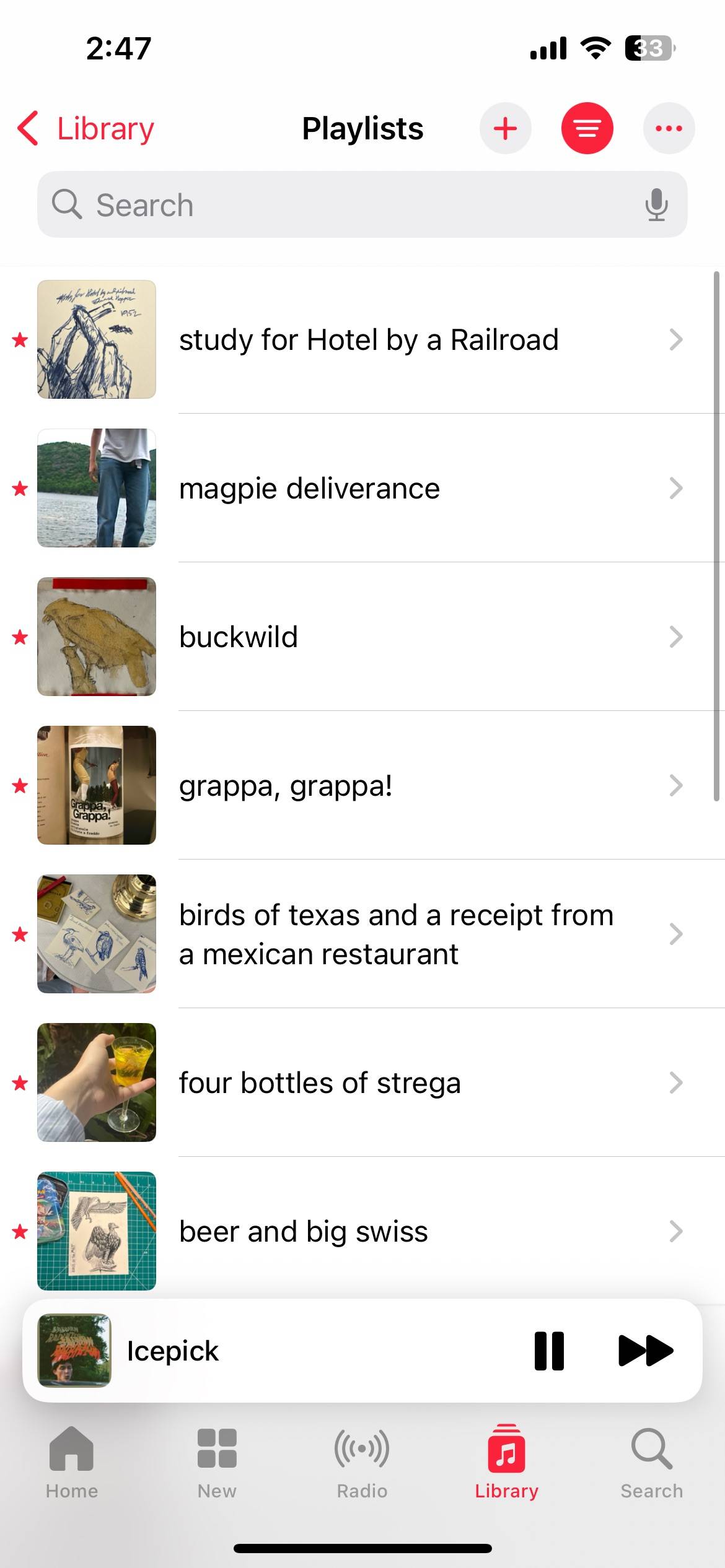
Task: Open the buckwild playlist
Action: coord(362,637)
